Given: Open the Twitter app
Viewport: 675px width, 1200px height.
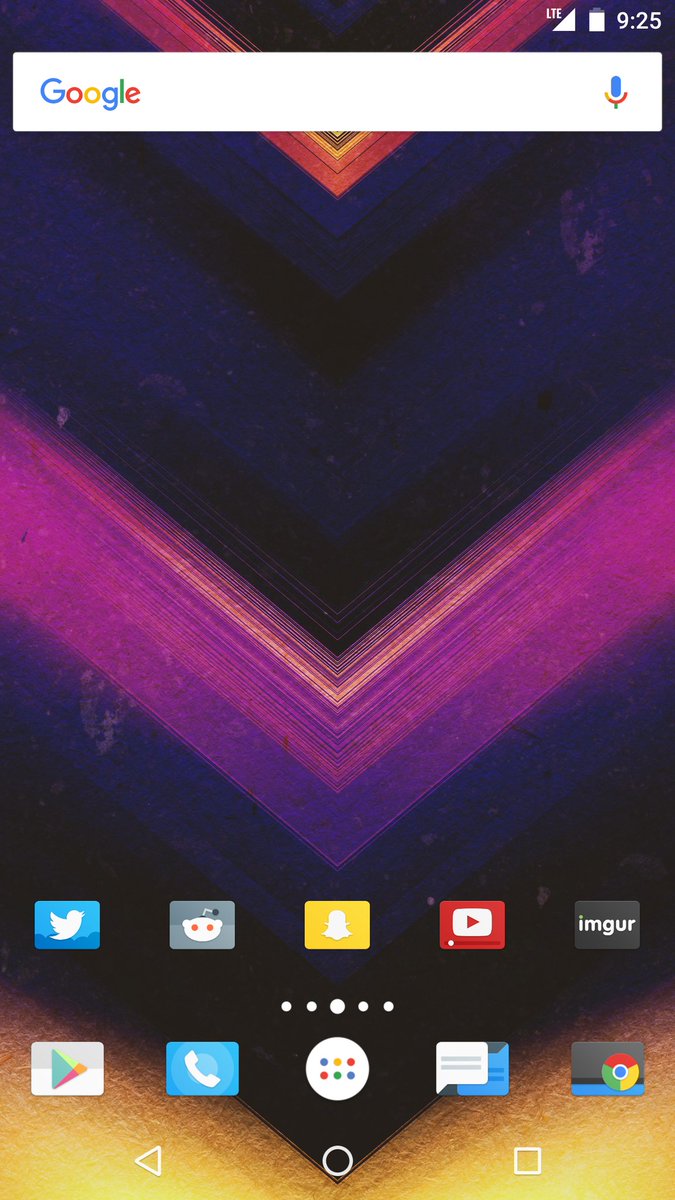Looking at the screenshot, I should 67,925.
